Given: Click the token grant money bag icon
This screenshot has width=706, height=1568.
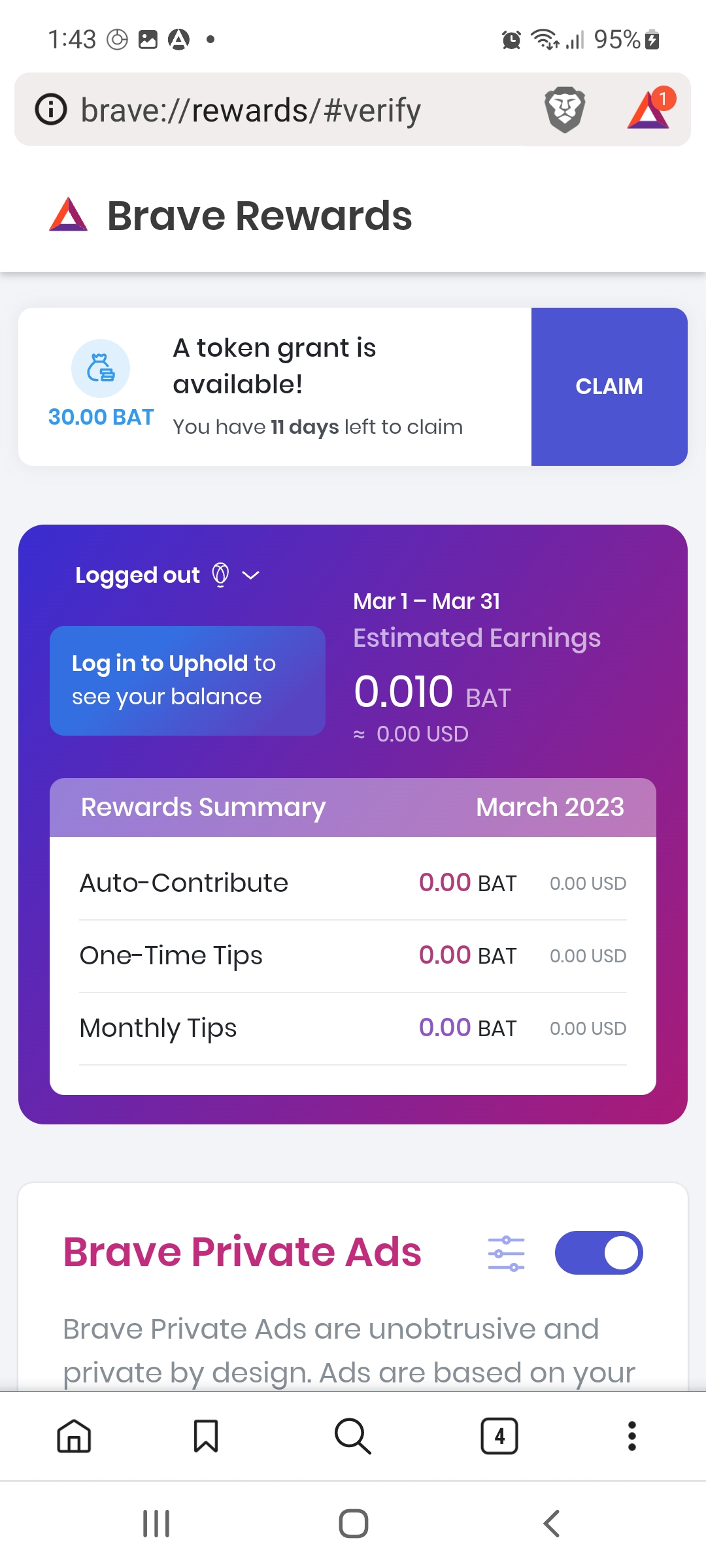Looking at the screenshot, I should (x=99, y=368).
